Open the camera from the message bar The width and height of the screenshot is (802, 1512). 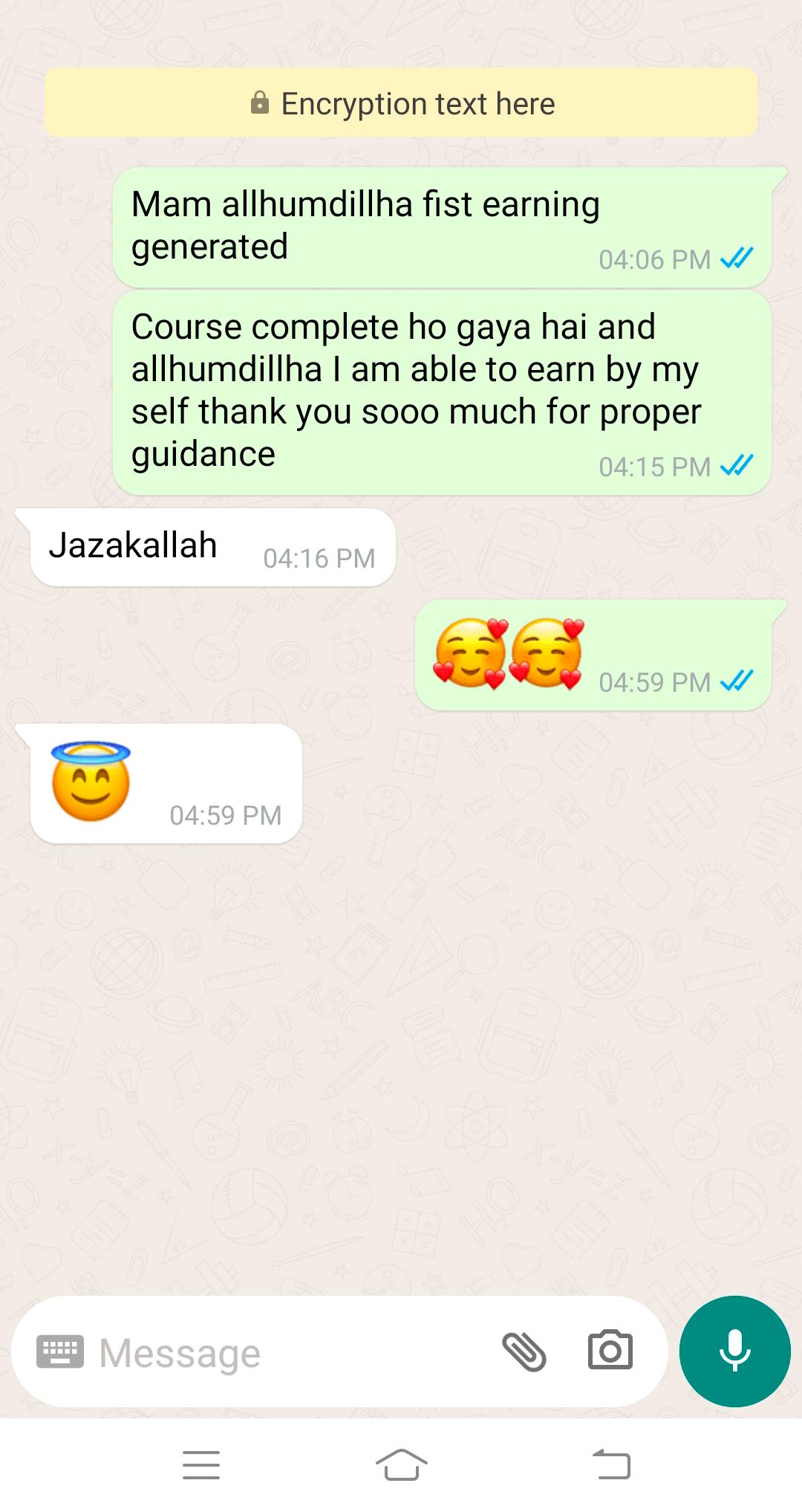610,1350
